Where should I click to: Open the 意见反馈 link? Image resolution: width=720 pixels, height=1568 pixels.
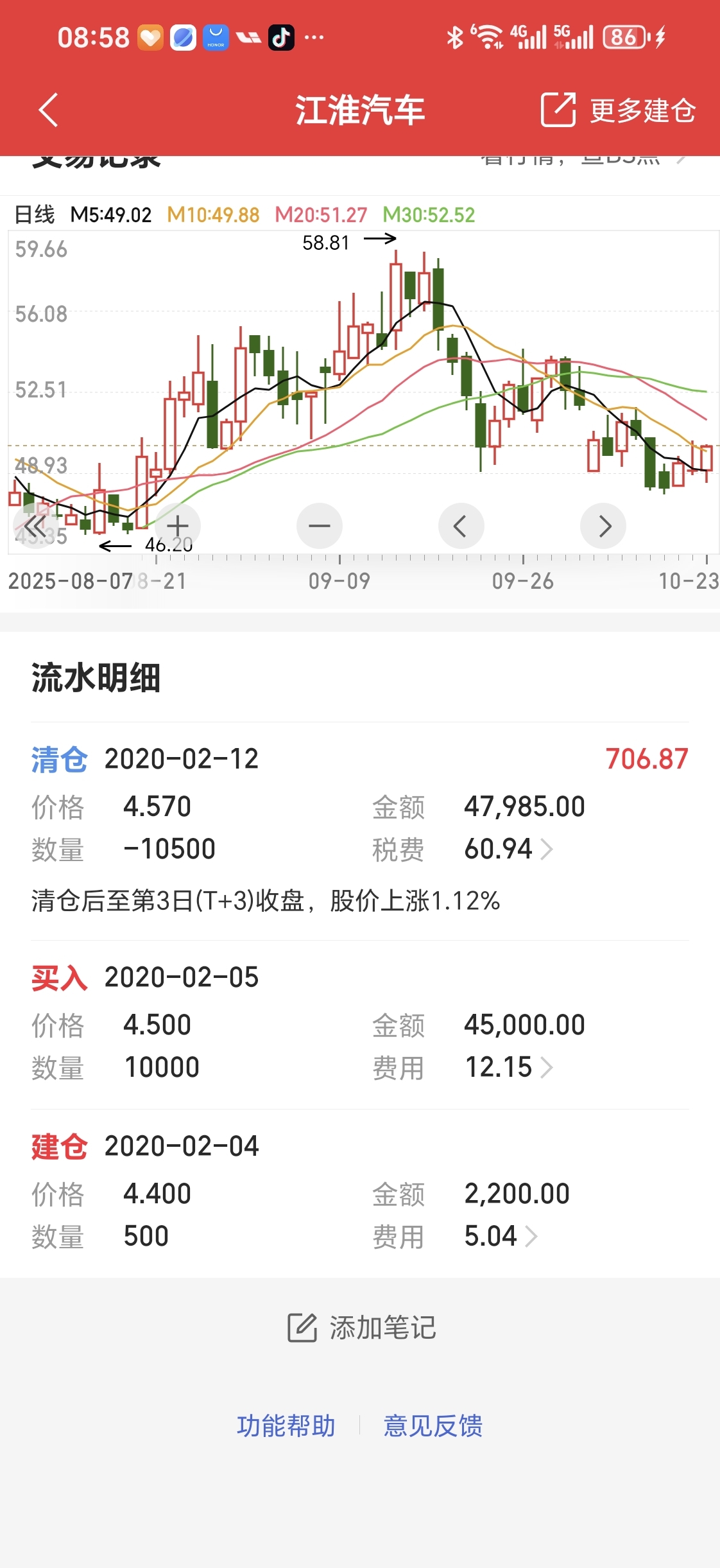pos(433,1426)
